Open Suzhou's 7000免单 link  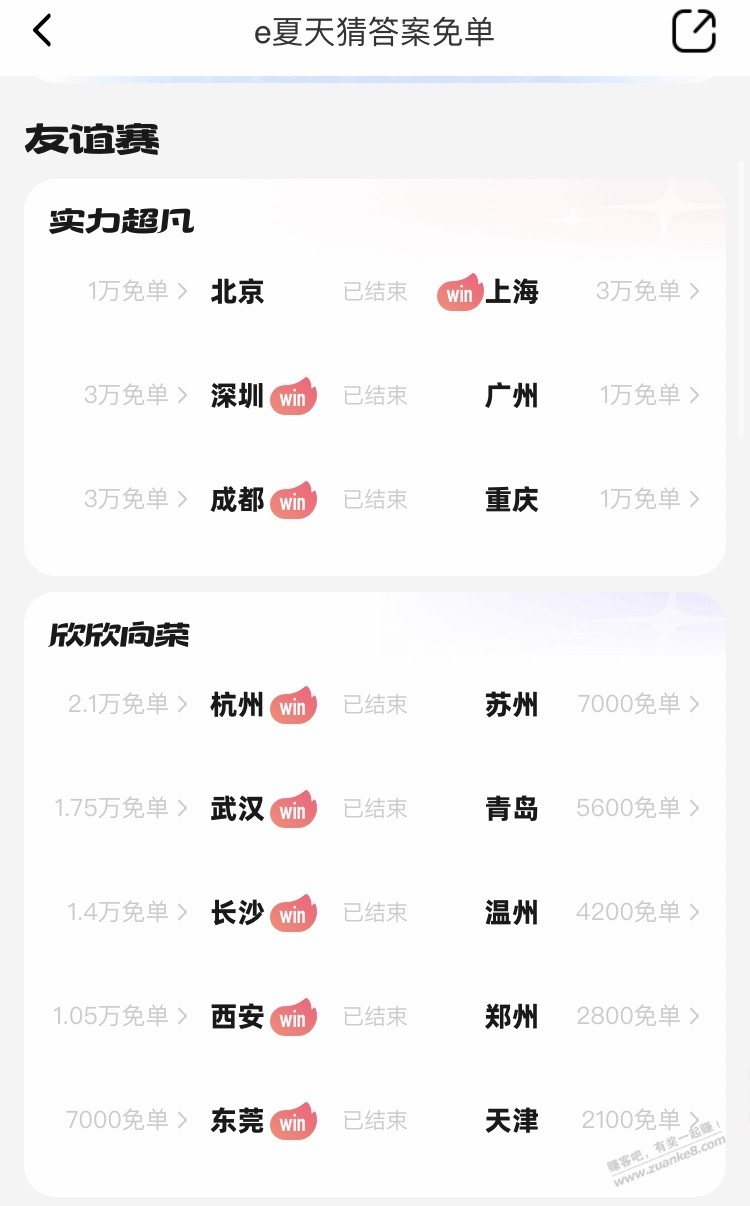pyautogui.click(x=638, y=705)
